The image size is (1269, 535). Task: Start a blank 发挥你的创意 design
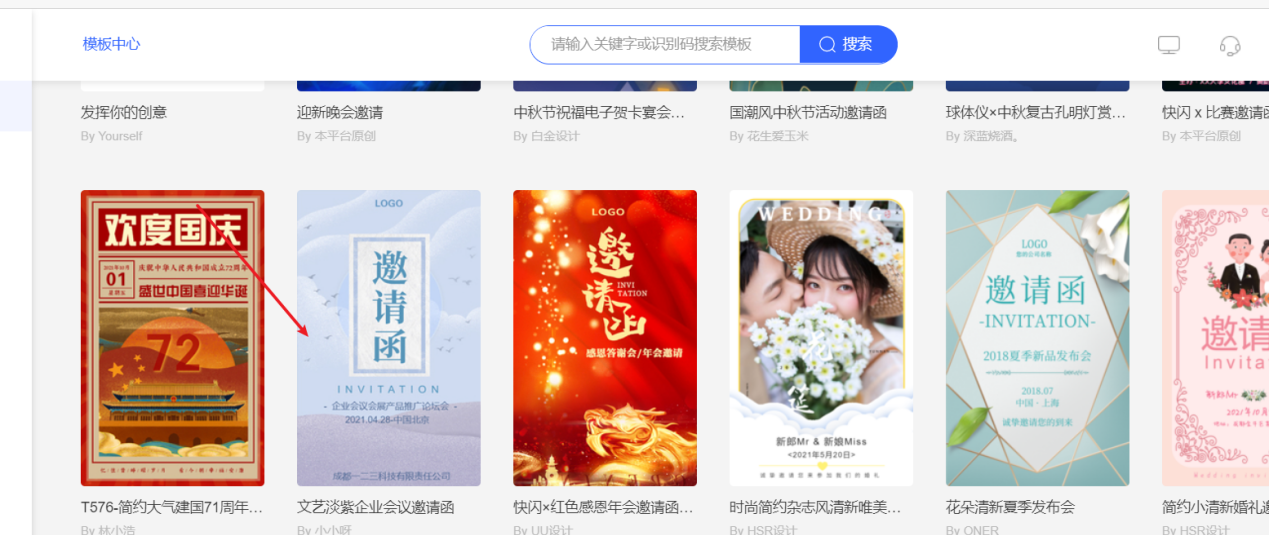point(124,112)
